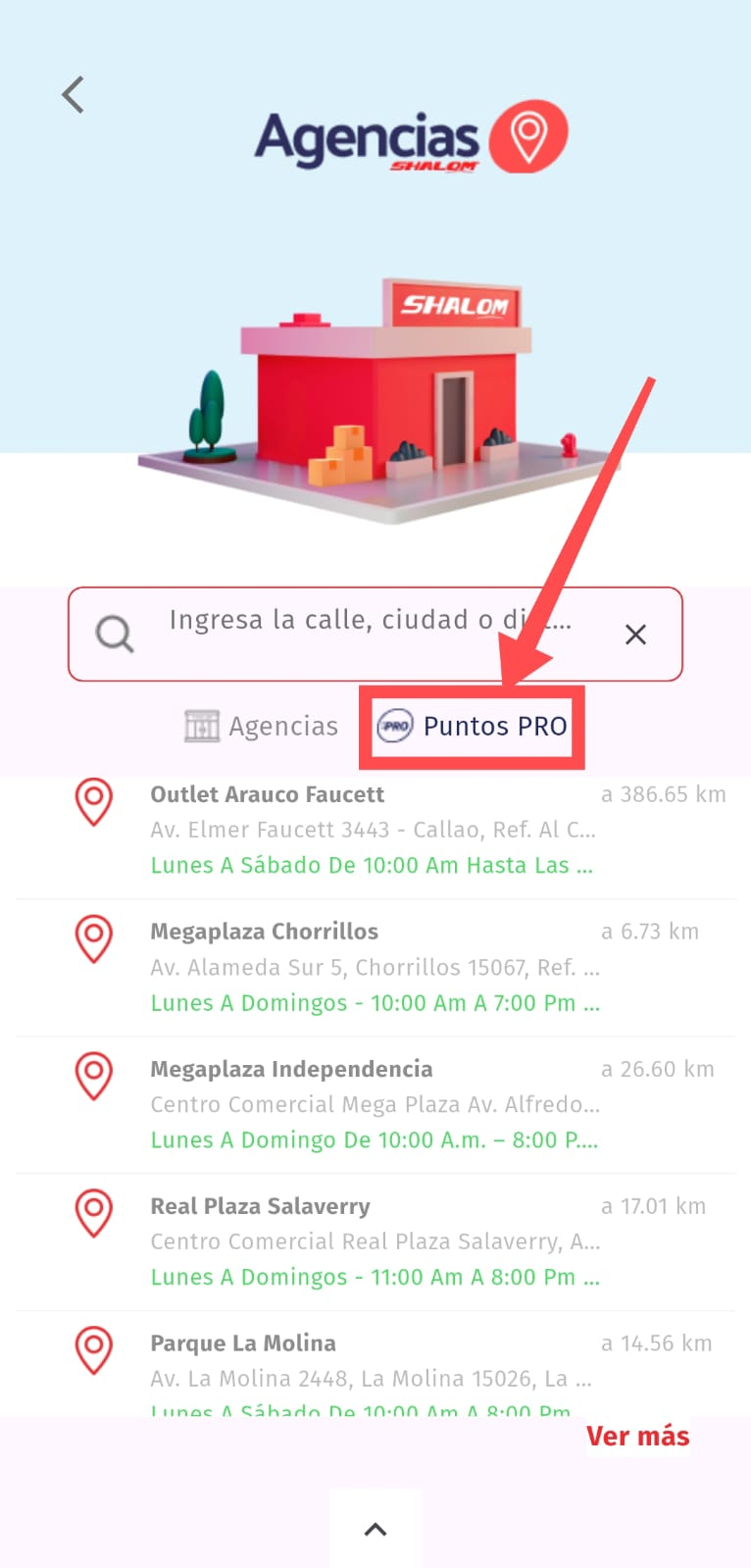
Task: Select Real Plaza Salaverry from the list
Action: tap(373, 1241)
